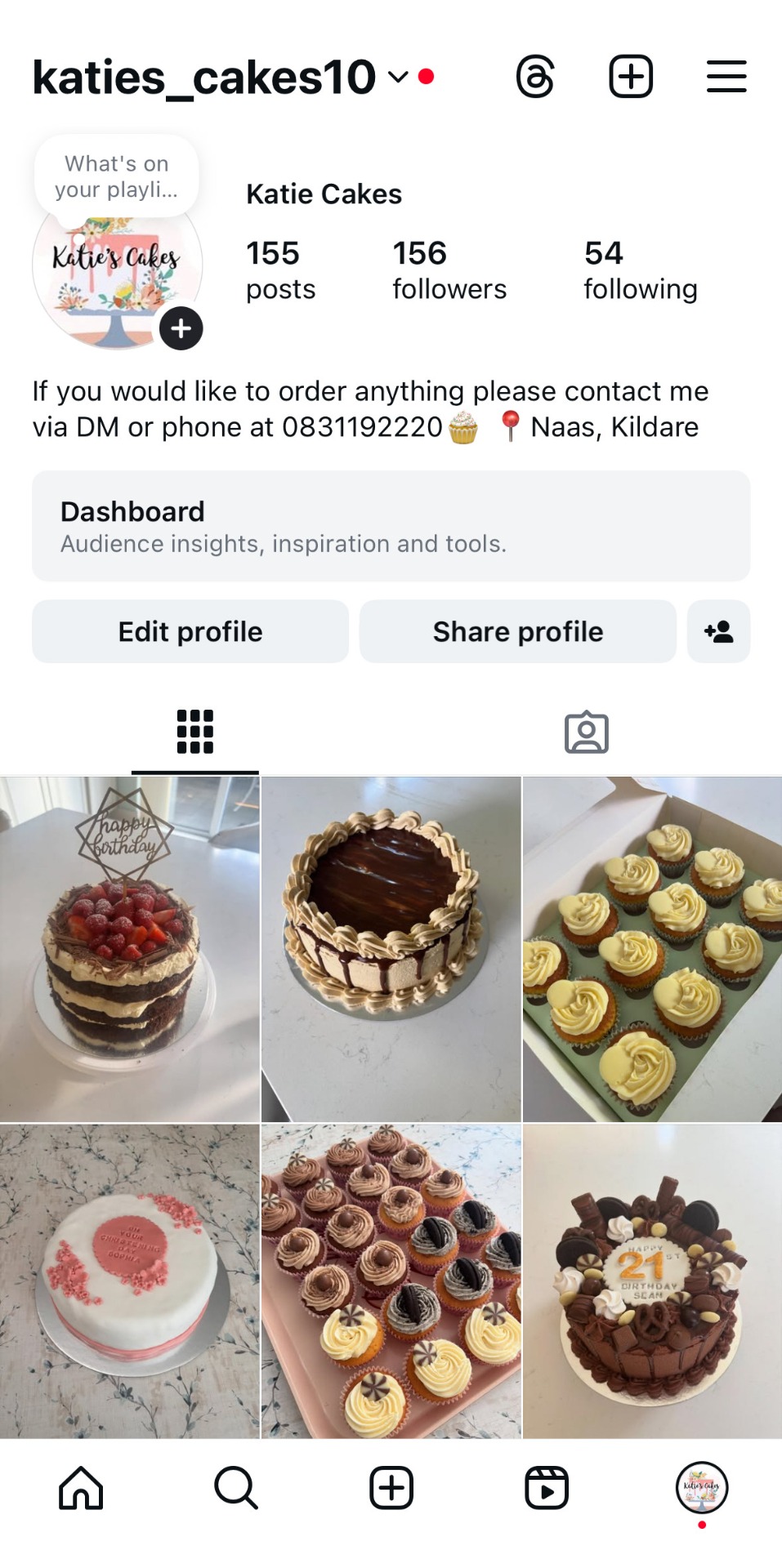View the 156 followers list
782x1568 pixels.
[x=449, y=270]
